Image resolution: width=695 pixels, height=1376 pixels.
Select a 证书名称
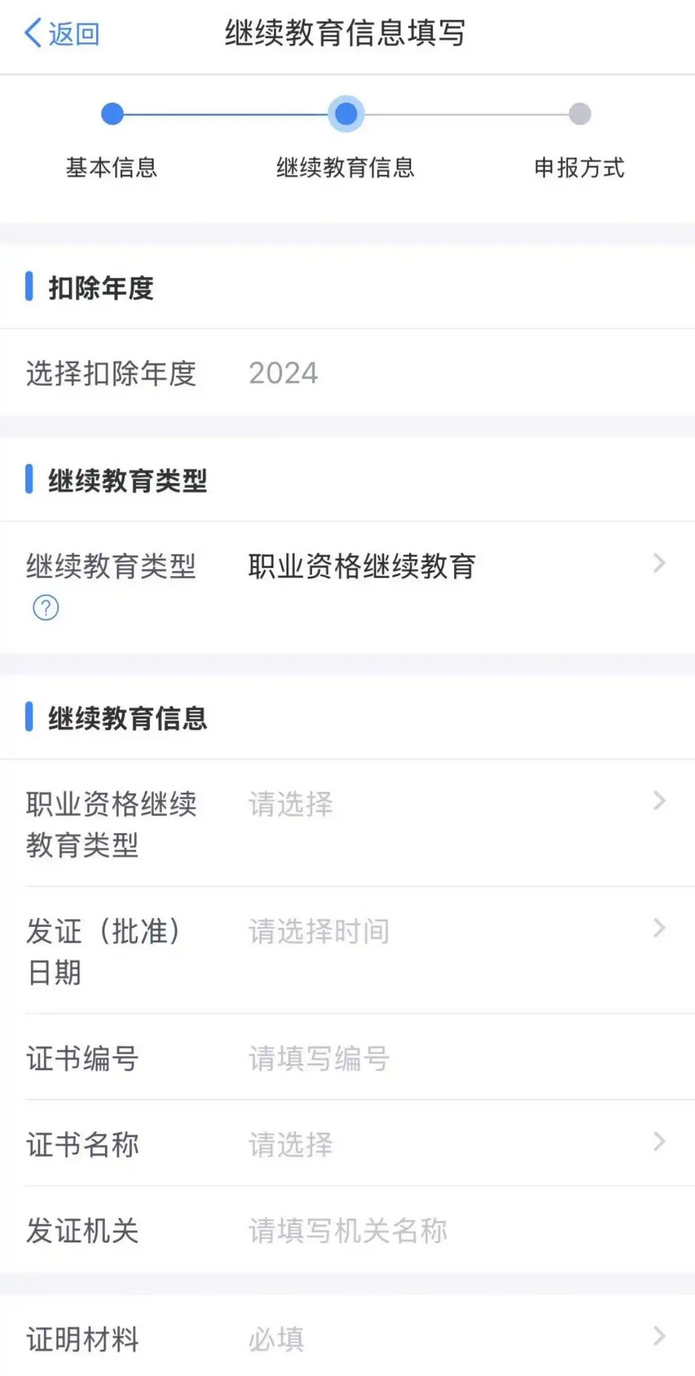coord(347,1144)
